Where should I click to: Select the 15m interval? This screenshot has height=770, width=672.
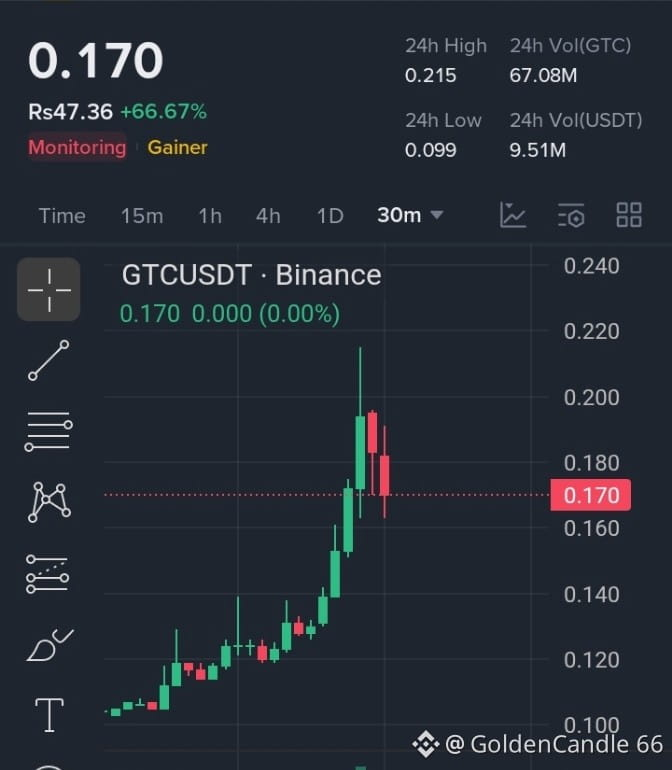tap(142, 216)
